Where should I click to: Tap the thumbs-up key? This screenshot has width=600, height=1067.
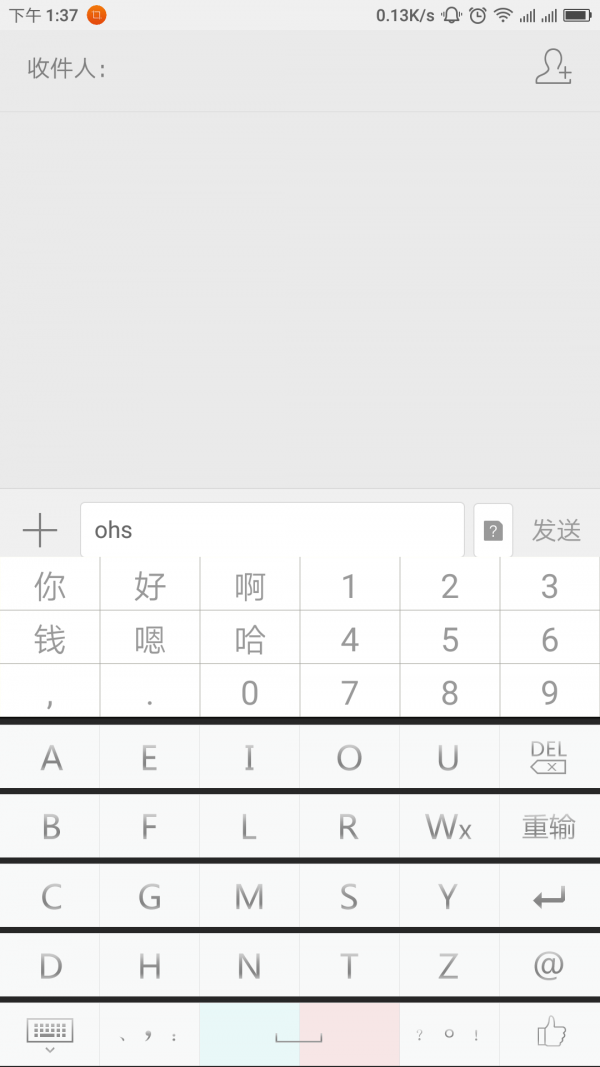point(550,1032)
